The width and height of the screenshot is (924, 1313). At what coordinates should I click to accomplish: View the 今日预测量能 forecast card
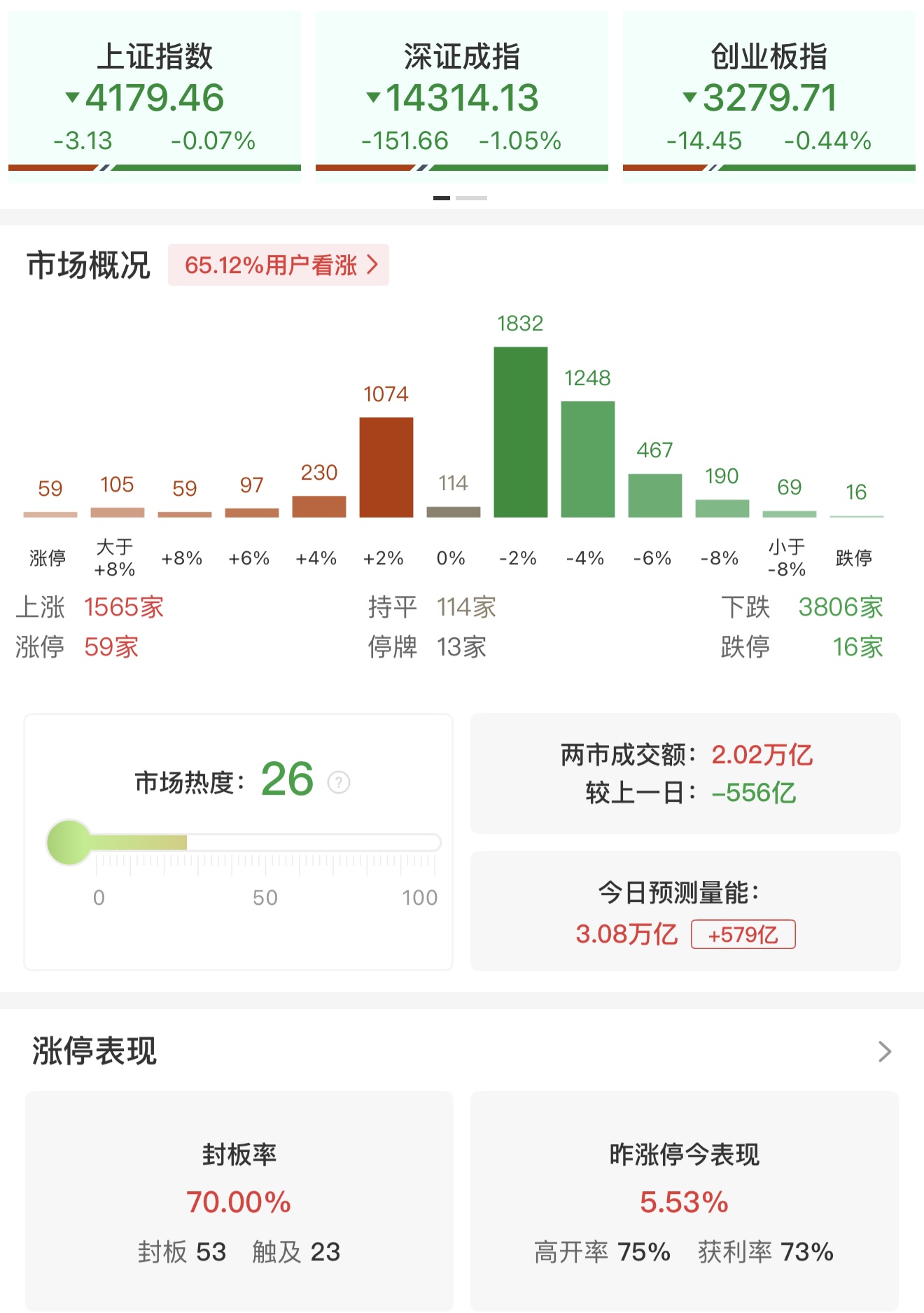point(685,911)
